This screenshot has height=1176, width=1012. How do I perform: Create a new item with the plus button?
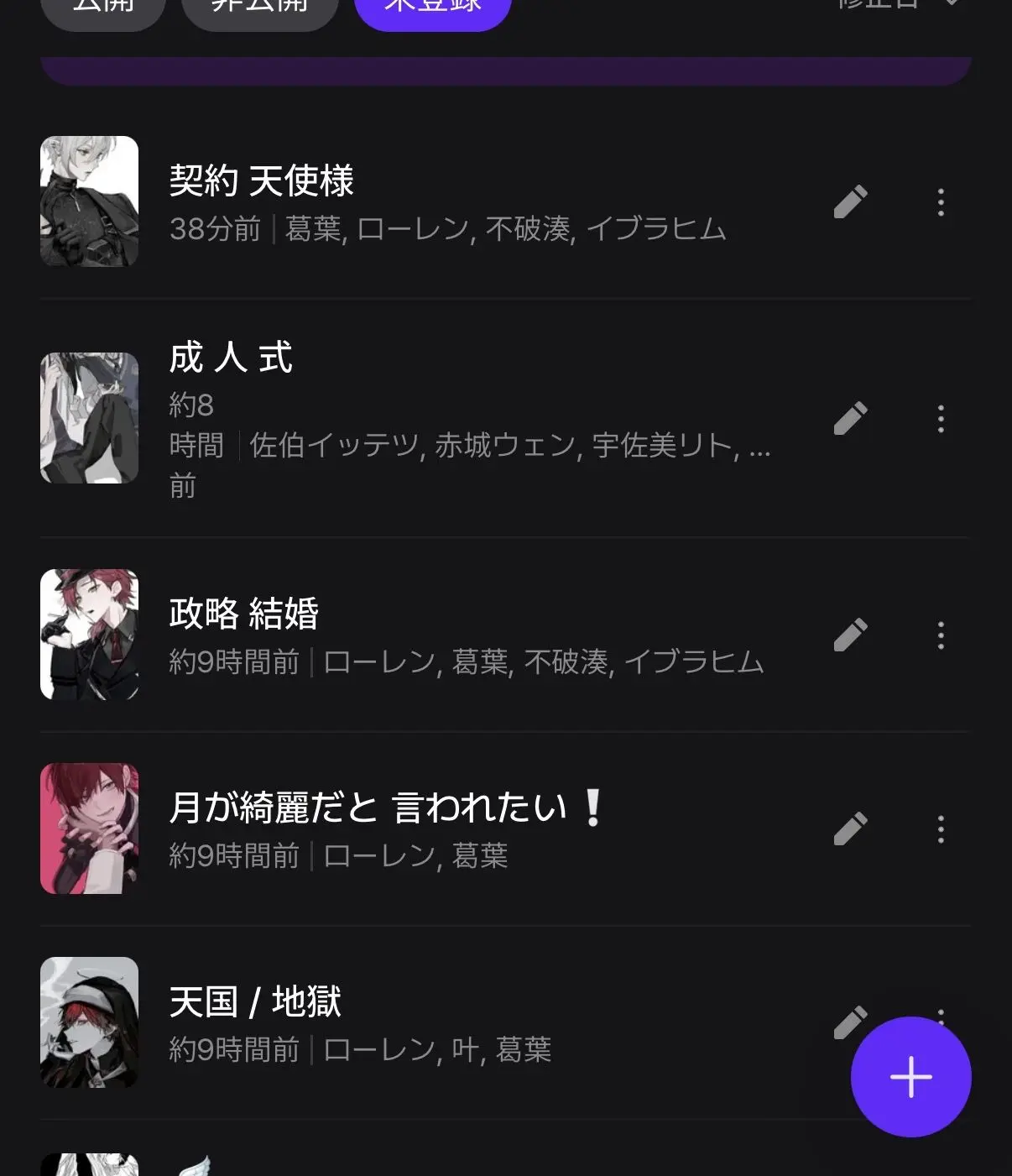910,1077
